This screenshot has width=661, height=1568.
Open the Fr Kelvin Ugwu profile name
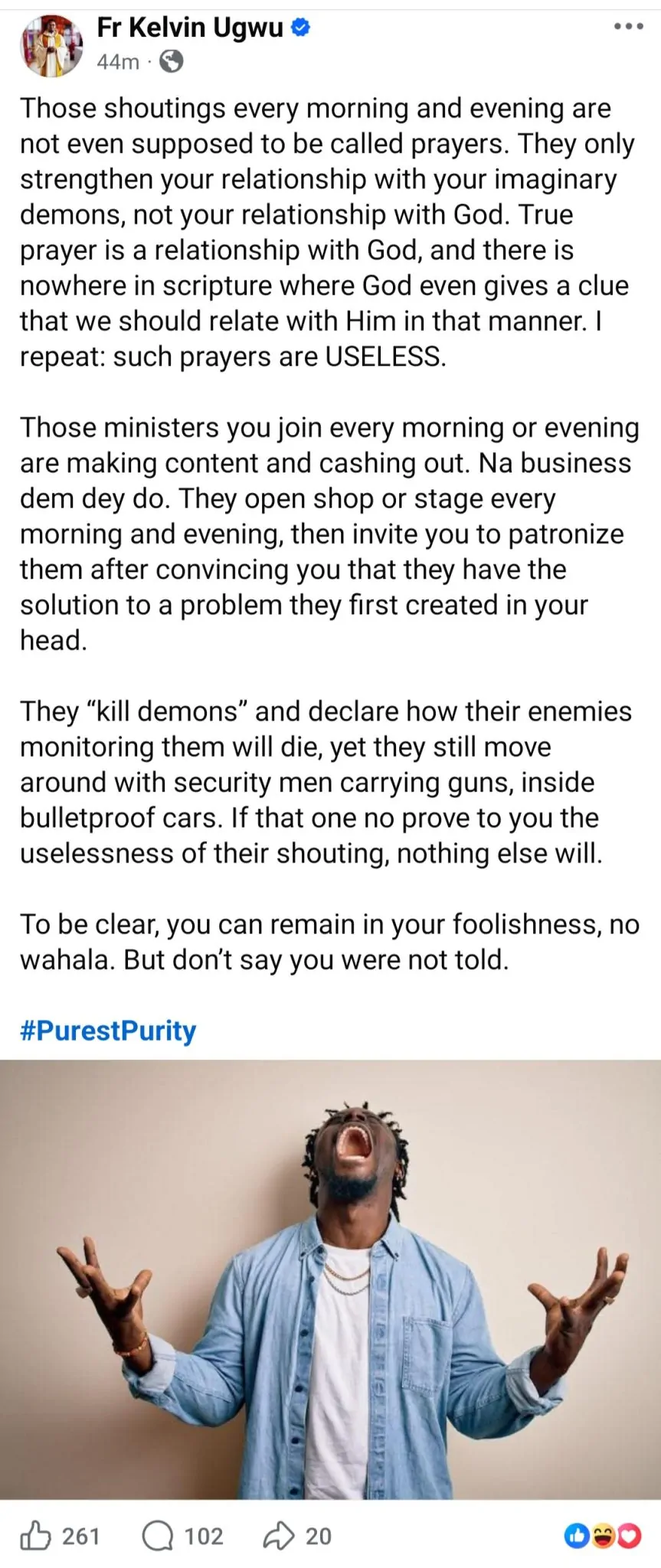[x=190, y=28]
